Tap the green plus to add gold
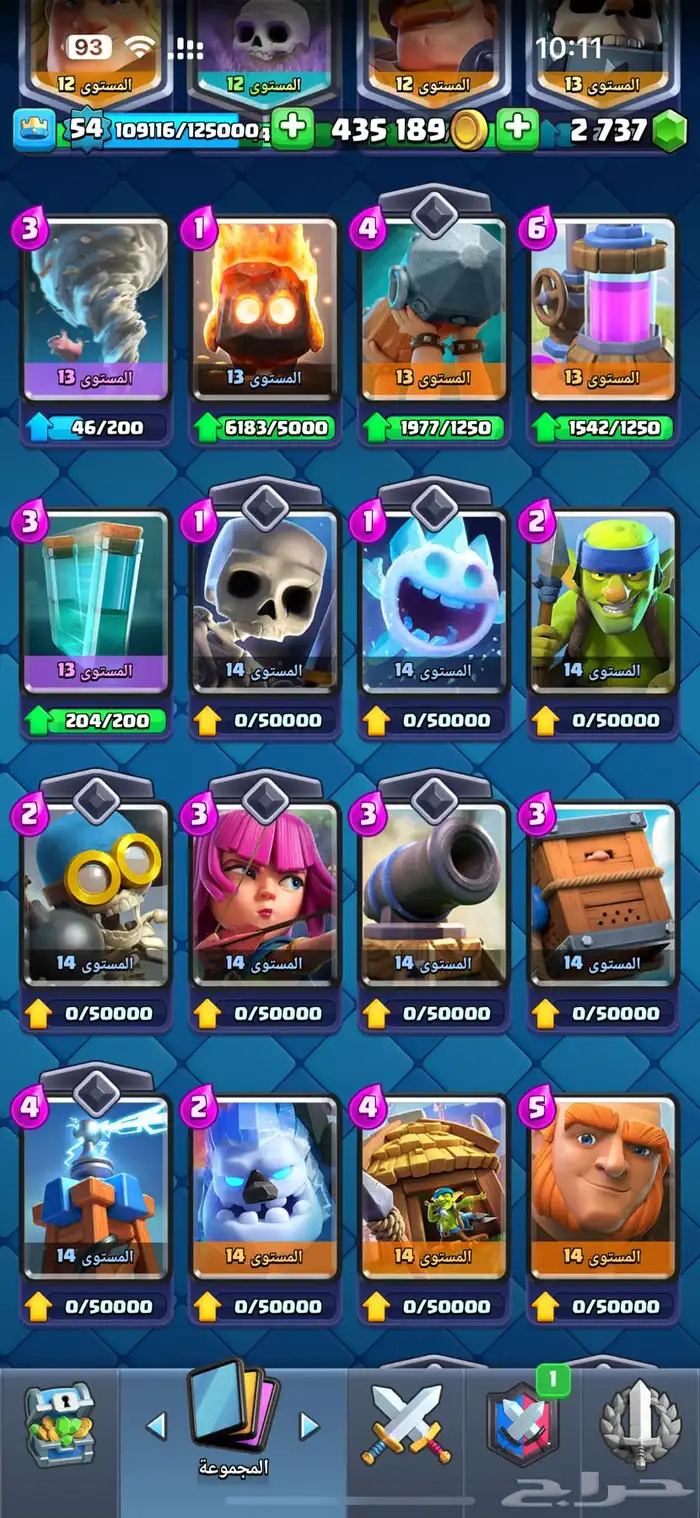Viewport: 700px width, 1518px height. click(x=293, y=130)
